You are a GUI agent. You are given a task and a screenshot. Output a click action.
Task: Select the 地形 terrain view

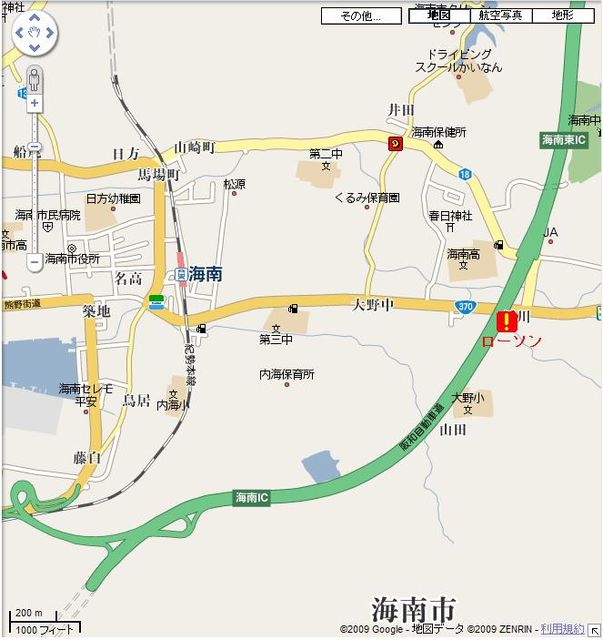coord(563,16)
